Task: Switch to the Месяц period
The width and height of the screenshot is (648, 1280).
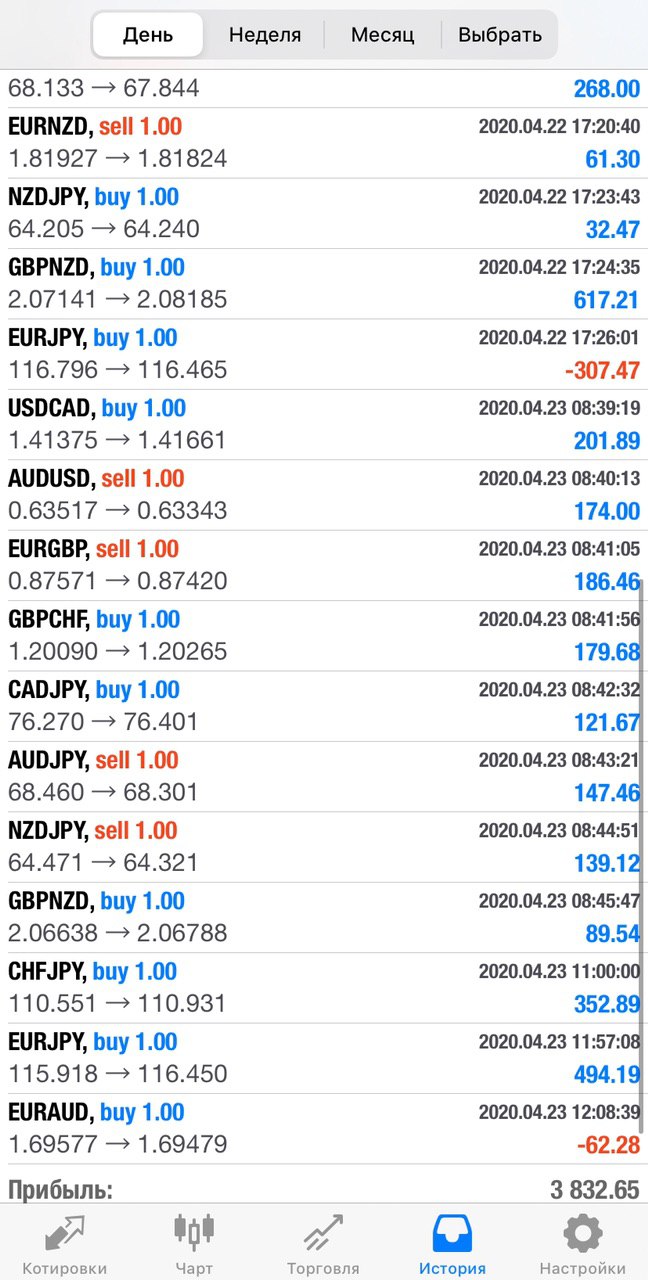Action: (x=383, y=35)
